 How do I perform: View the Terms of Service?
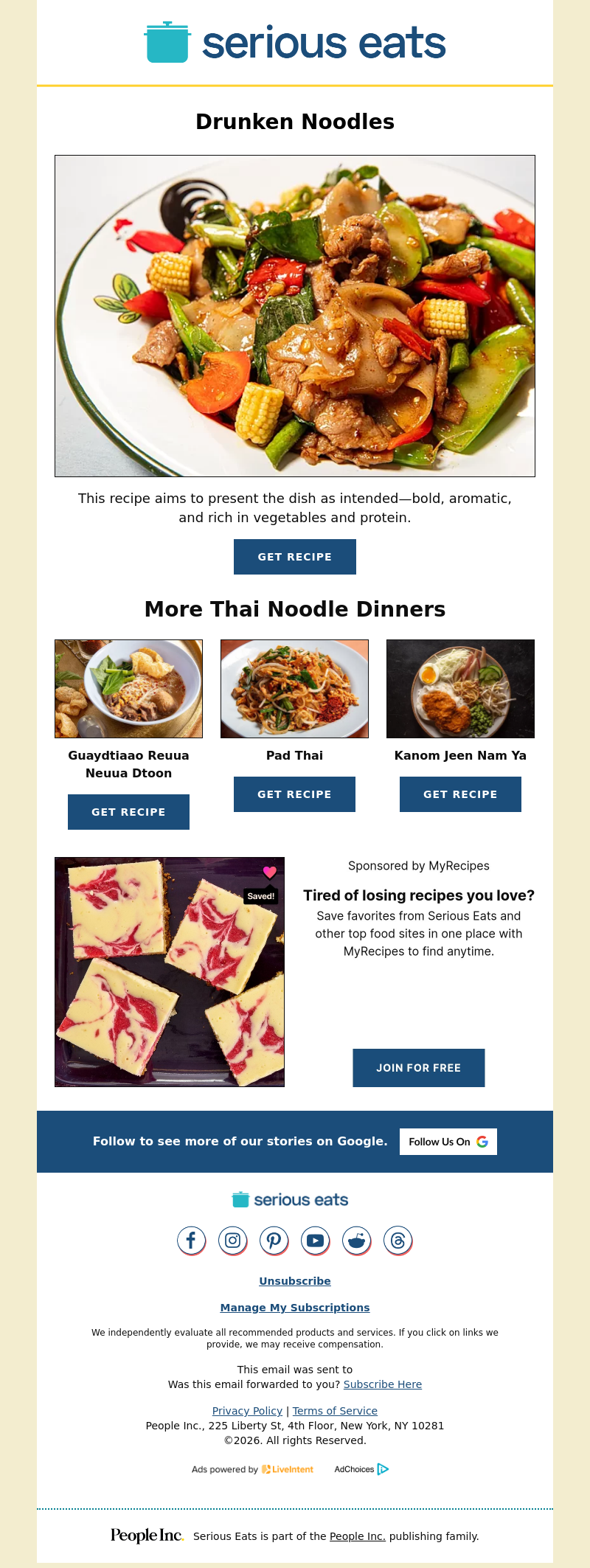(x=335, y=1411)
